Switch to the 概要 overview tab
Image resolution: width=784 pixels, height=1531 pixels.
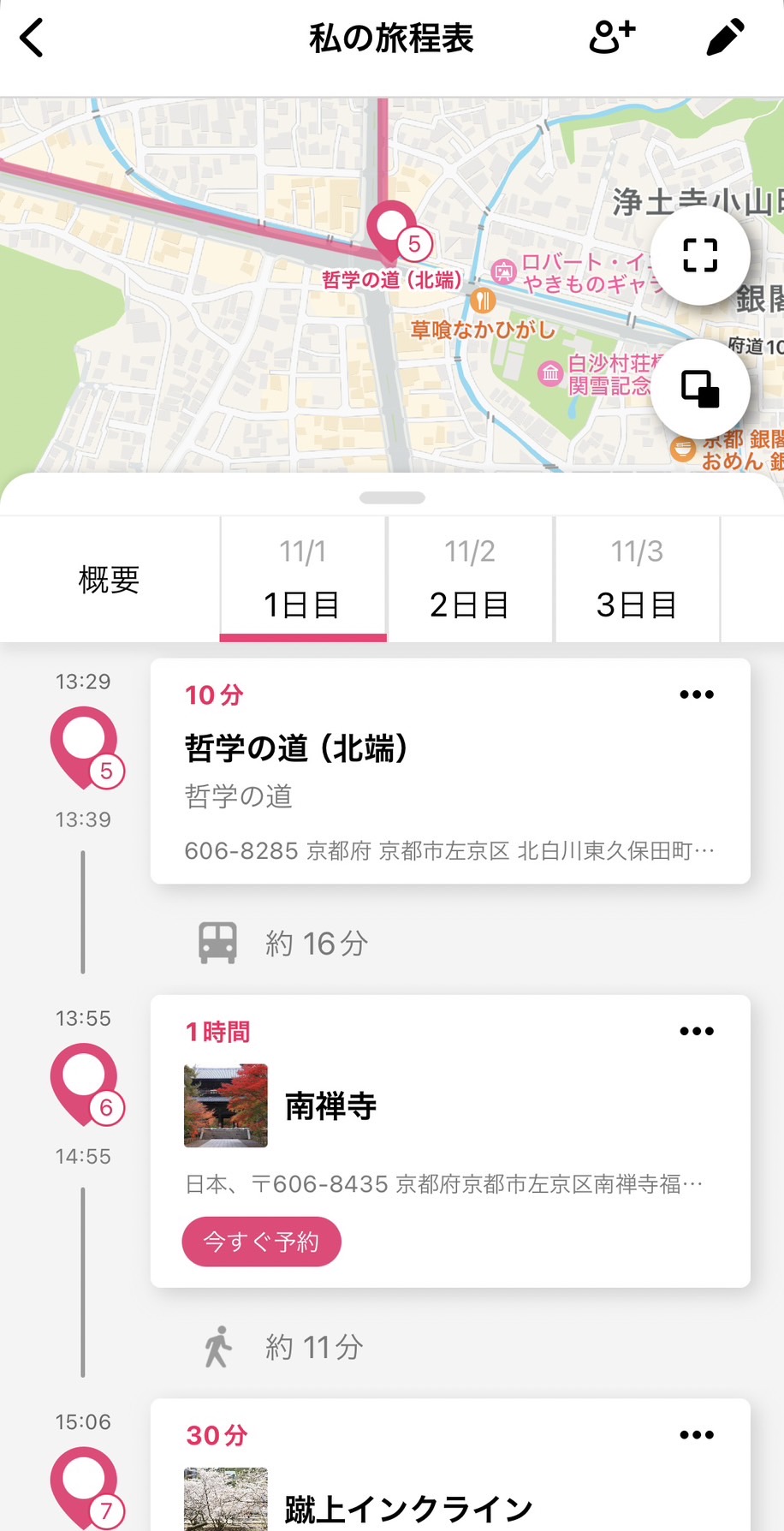pos(110,579)
